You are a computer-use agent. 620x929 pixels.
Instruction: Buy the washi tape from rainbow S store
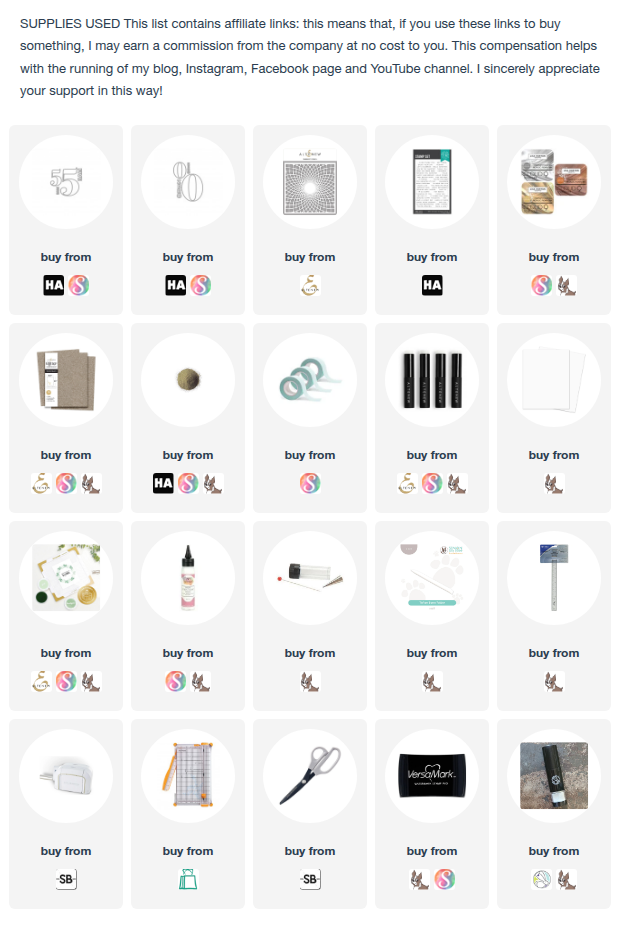coord(309,484)
